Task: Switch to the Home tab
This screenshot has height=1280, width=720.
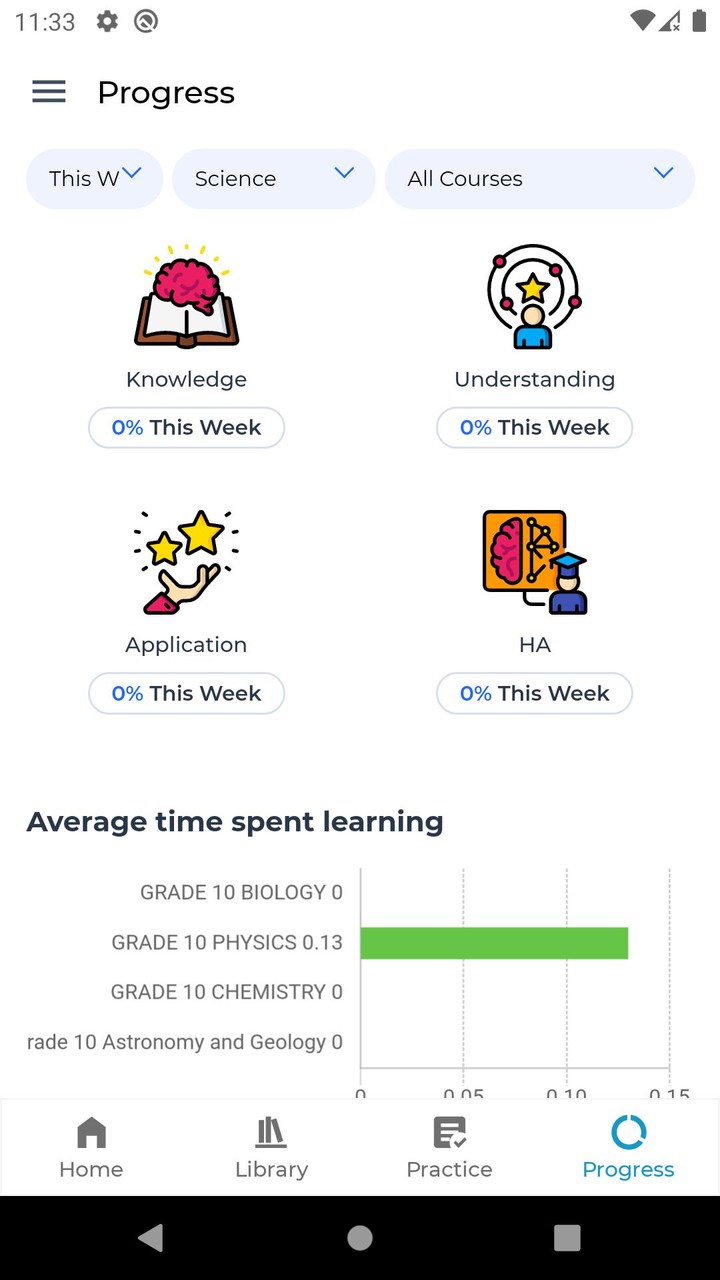Action: click(x=90, y=1147)
